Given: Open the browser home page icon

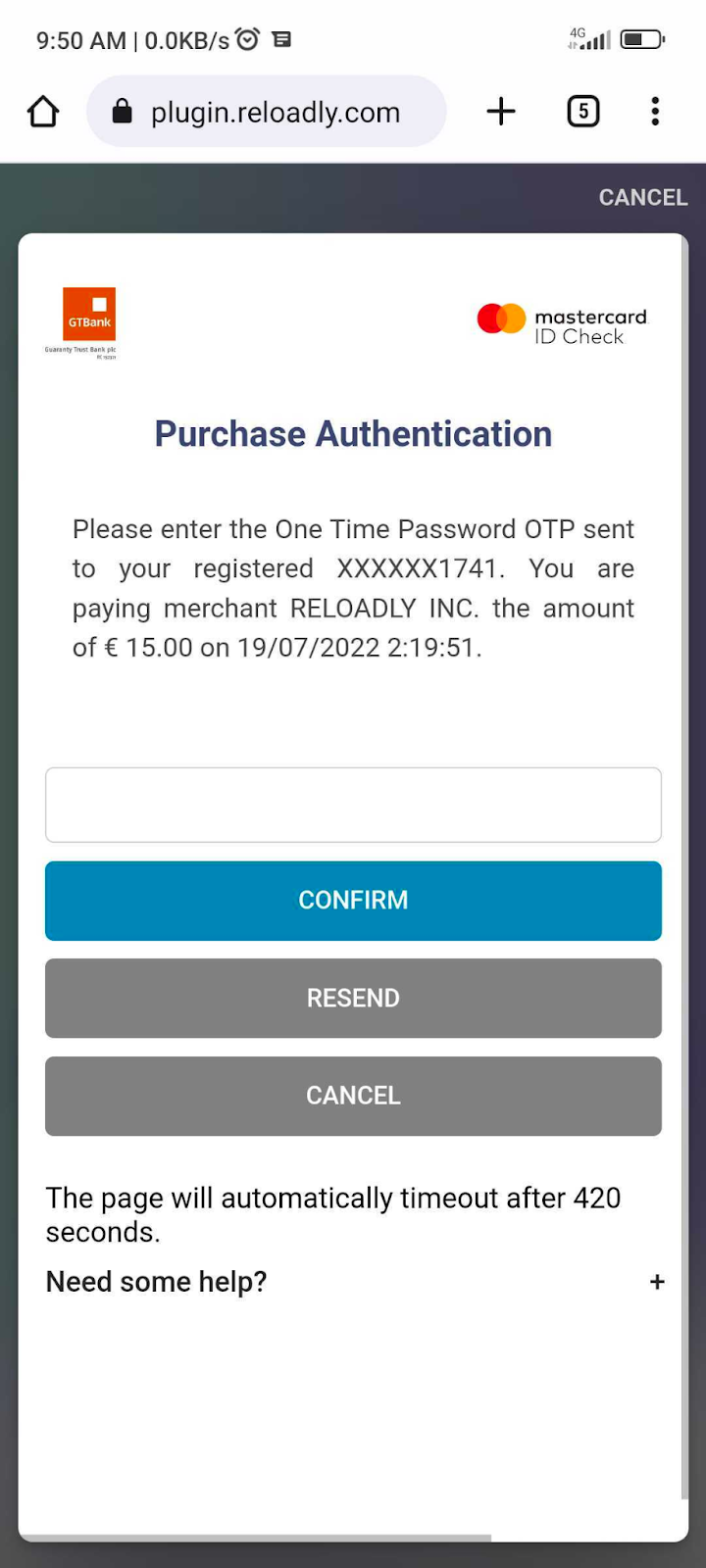Looking at the screenshot, I should coord(42,111).
